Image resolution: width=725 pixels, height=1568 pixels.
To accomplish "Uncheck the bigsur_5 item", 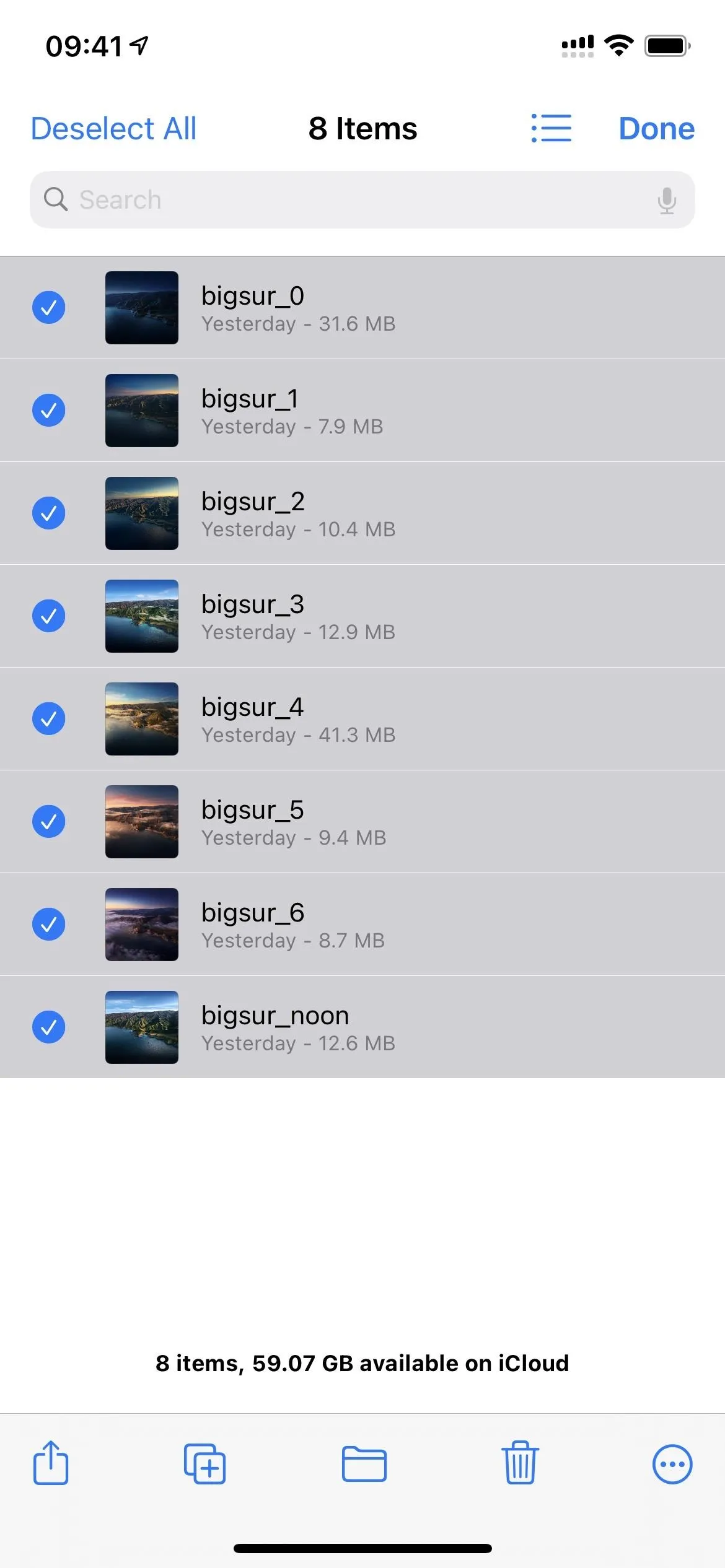I will [x=49, y=821].
